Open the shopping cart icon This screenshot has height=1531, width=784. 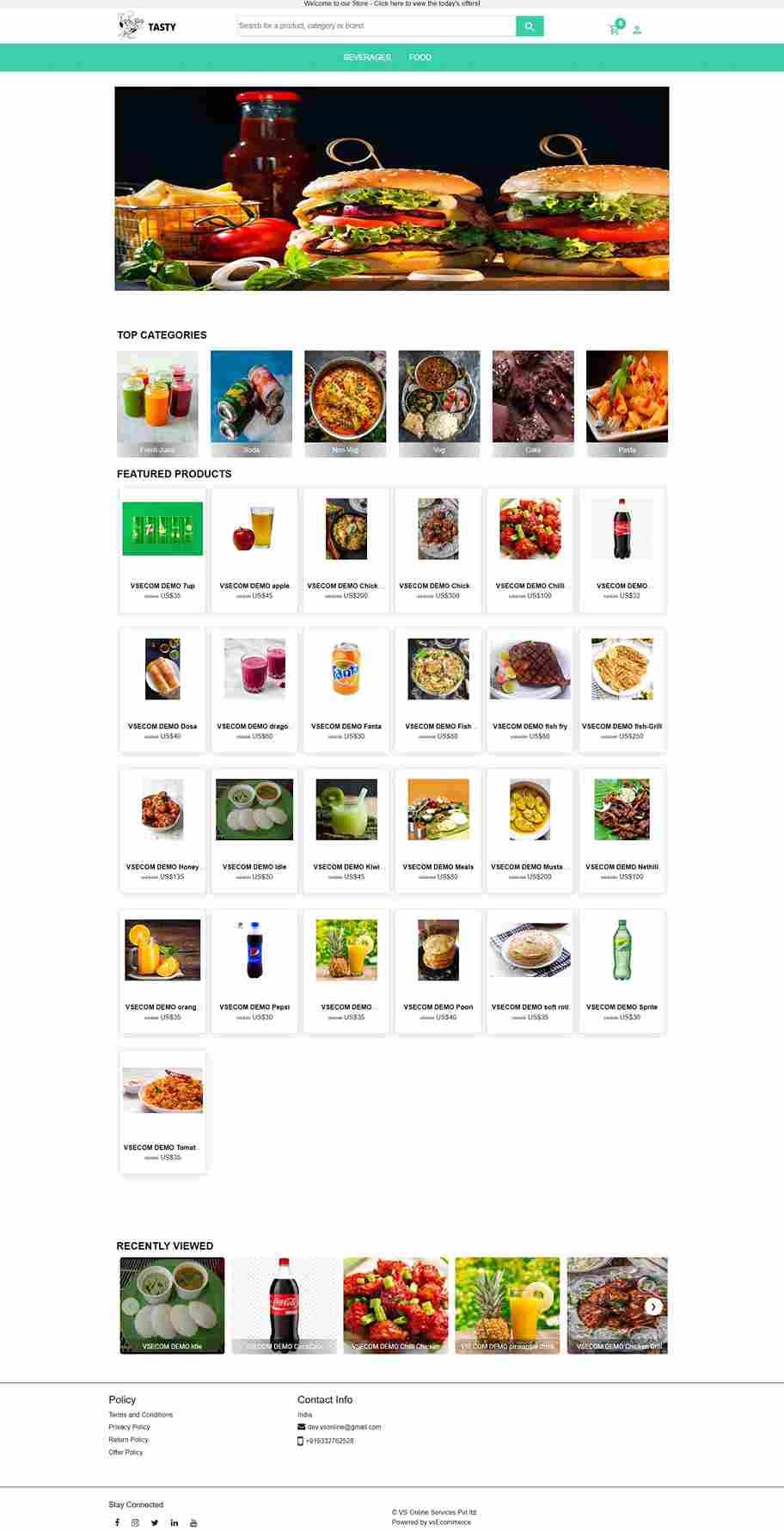[614, 29]
